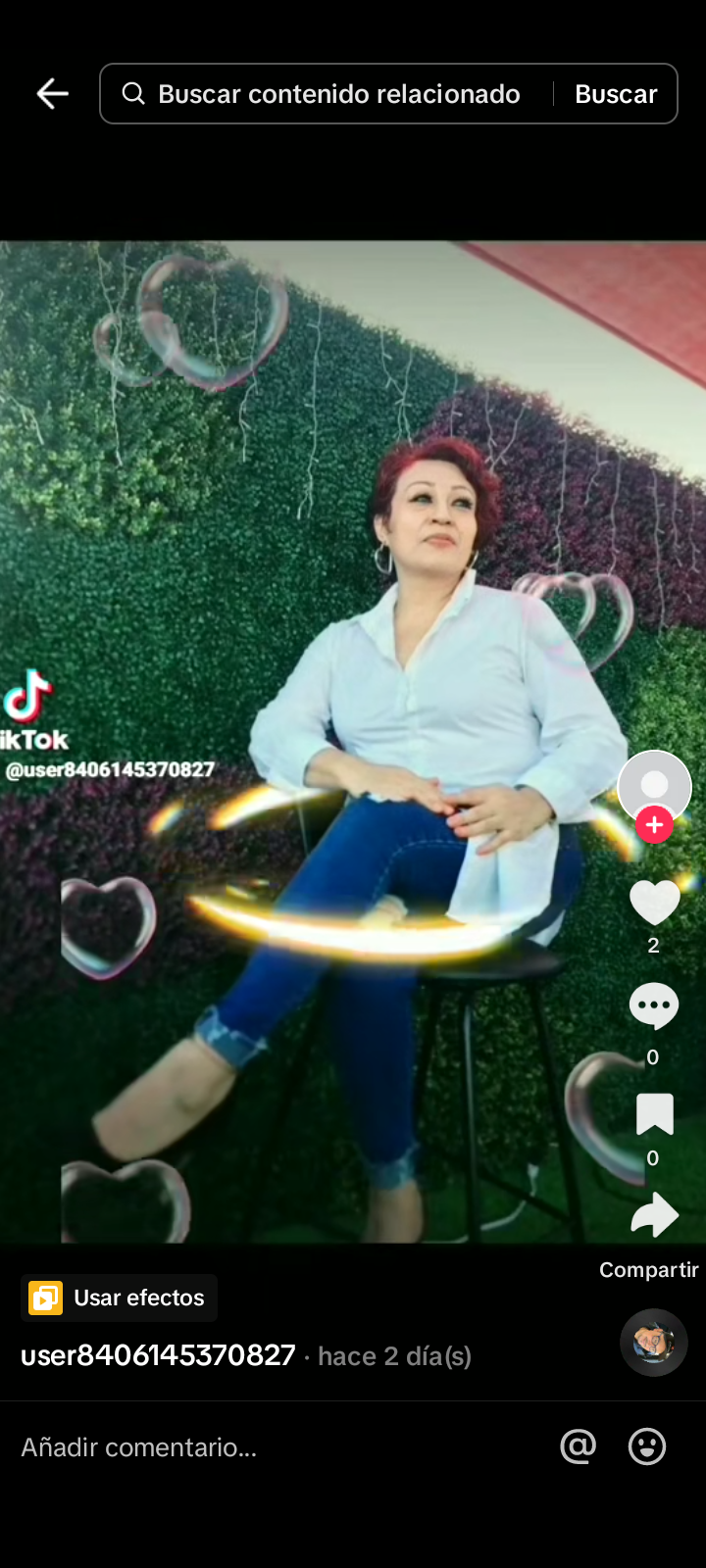706x1568 pixels.
Task: Go back with the arrow icon
Action: [x=52, y=94]
